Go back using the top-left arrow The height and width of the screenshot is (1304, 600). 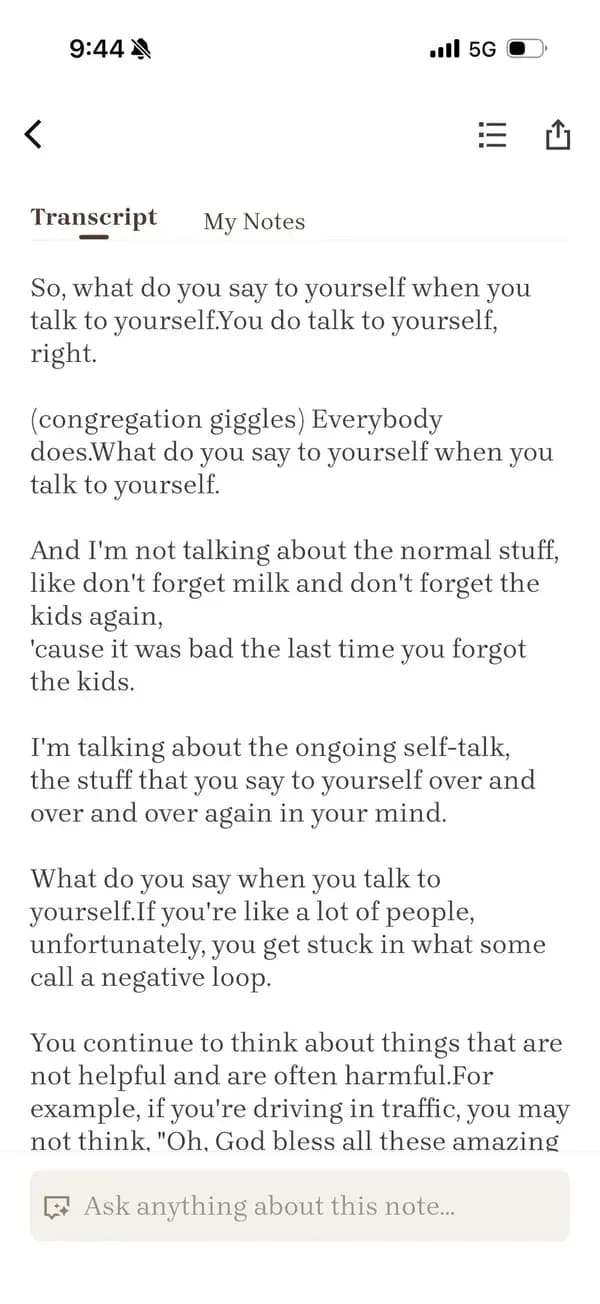pyautogui.click(x=33, y=134)
